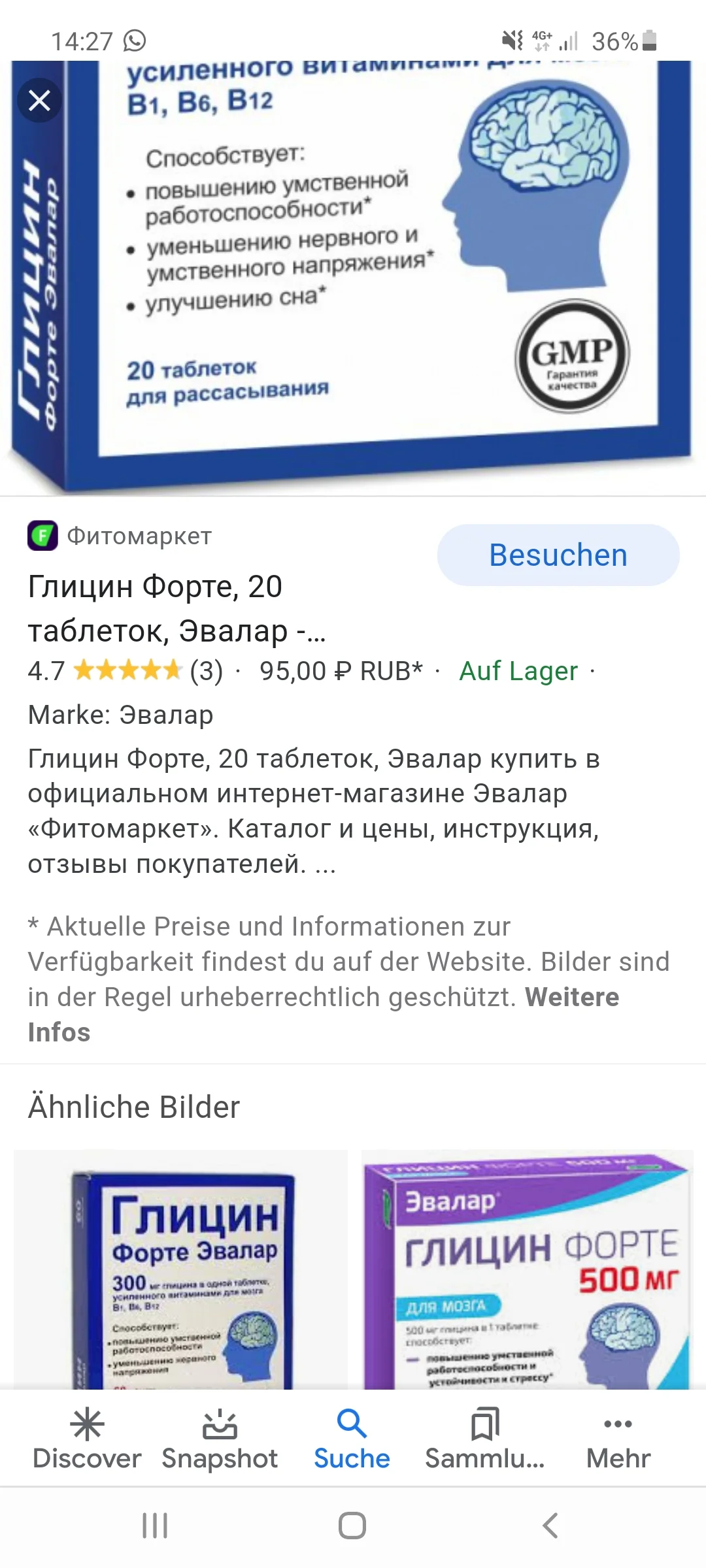Image resolution: width=706 pixels, height=1568 pixels.
Task: Tap the WhatsApp status bar icon
Action: click(134, 41)
